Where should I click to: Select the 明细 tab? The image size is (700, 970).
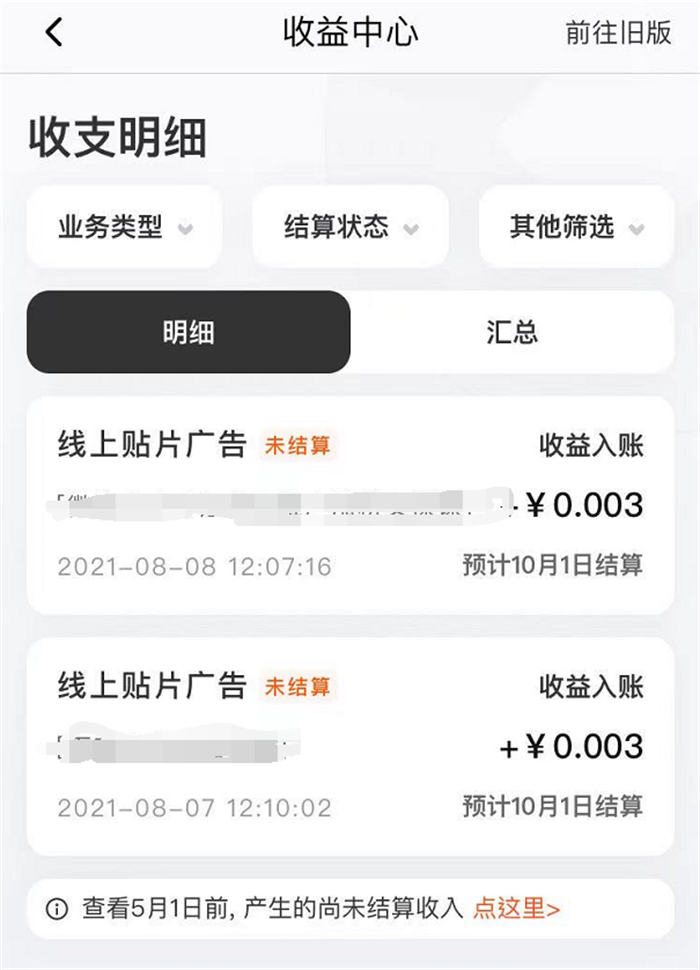189,332
